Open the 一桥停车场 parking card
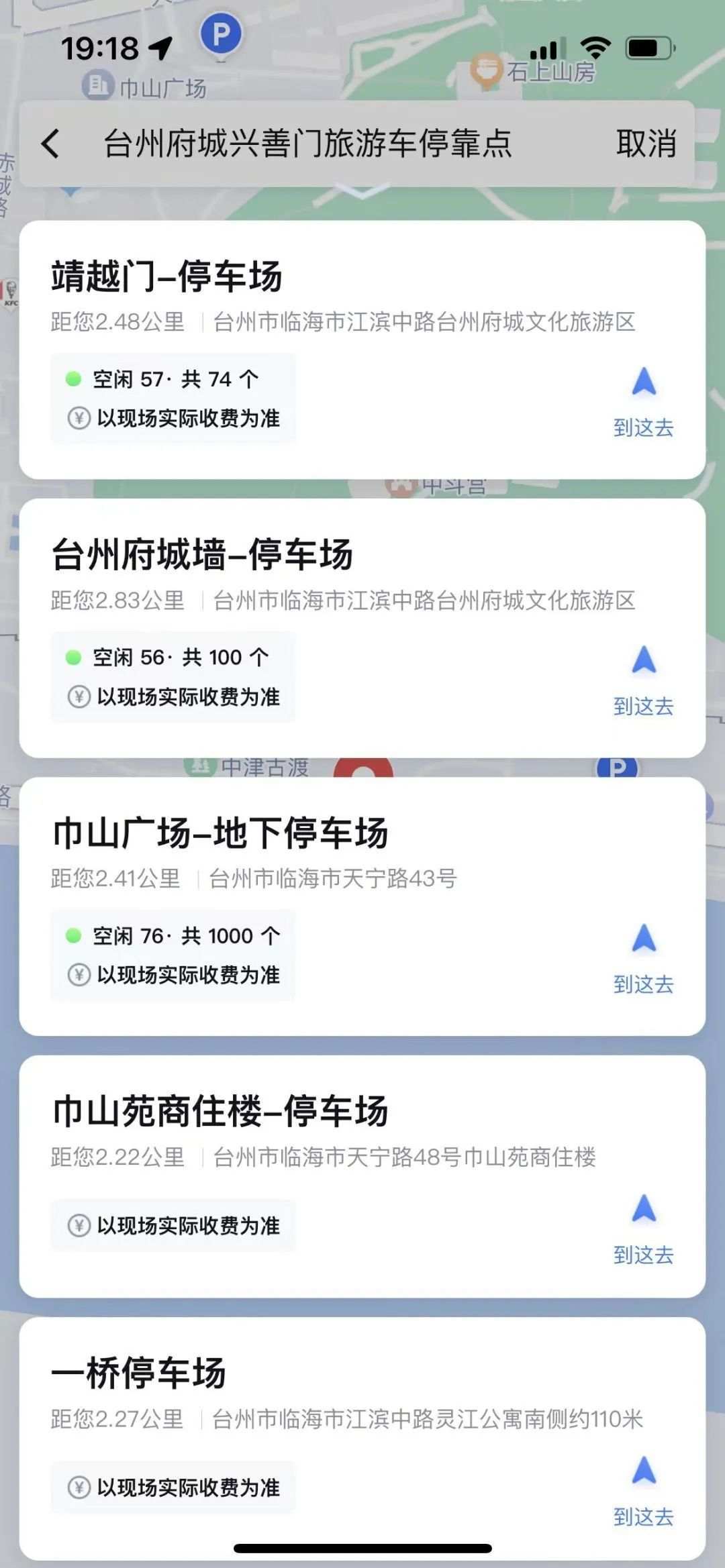The image size is (725, 1568). 138,1373
